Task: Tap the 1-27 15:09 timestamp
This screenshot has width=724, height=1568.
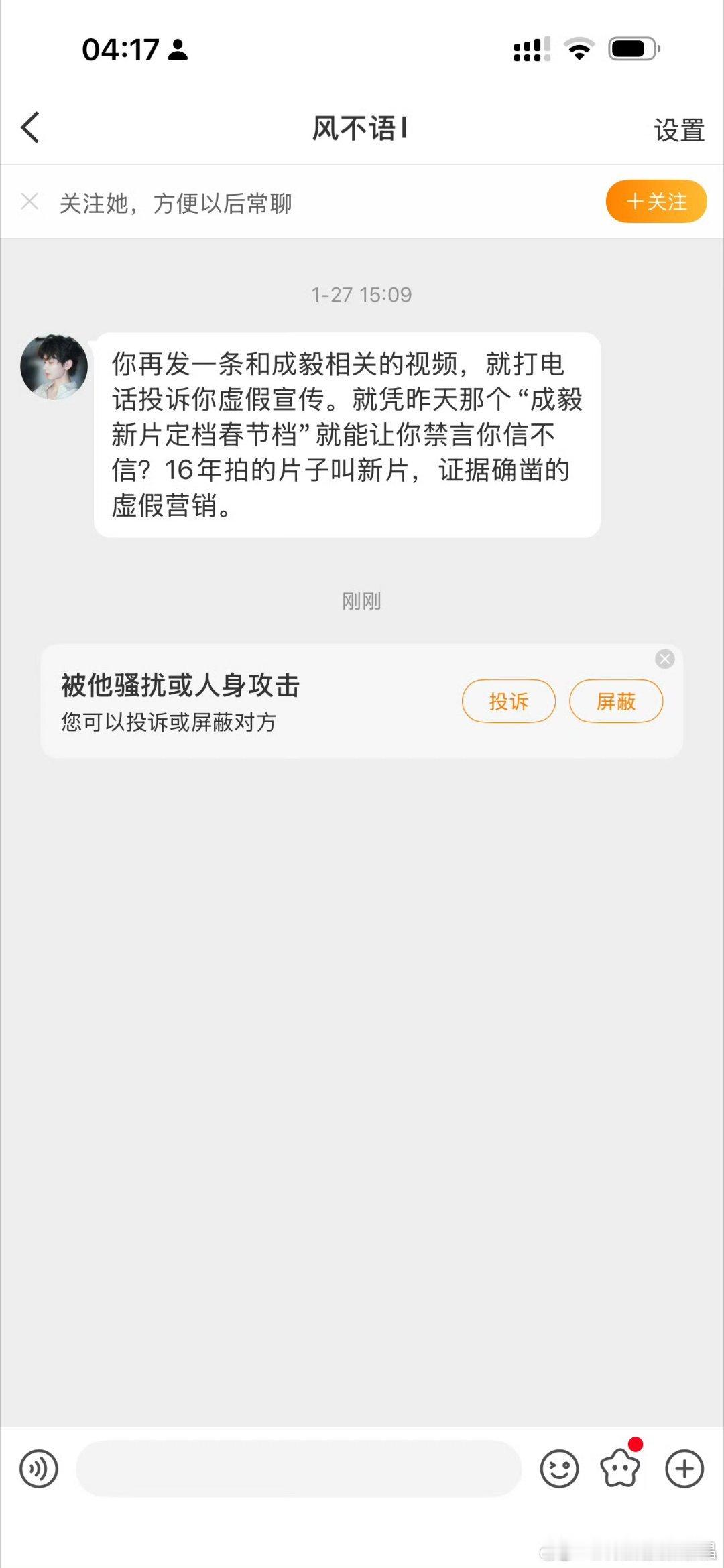Action: tap(362, 294)
